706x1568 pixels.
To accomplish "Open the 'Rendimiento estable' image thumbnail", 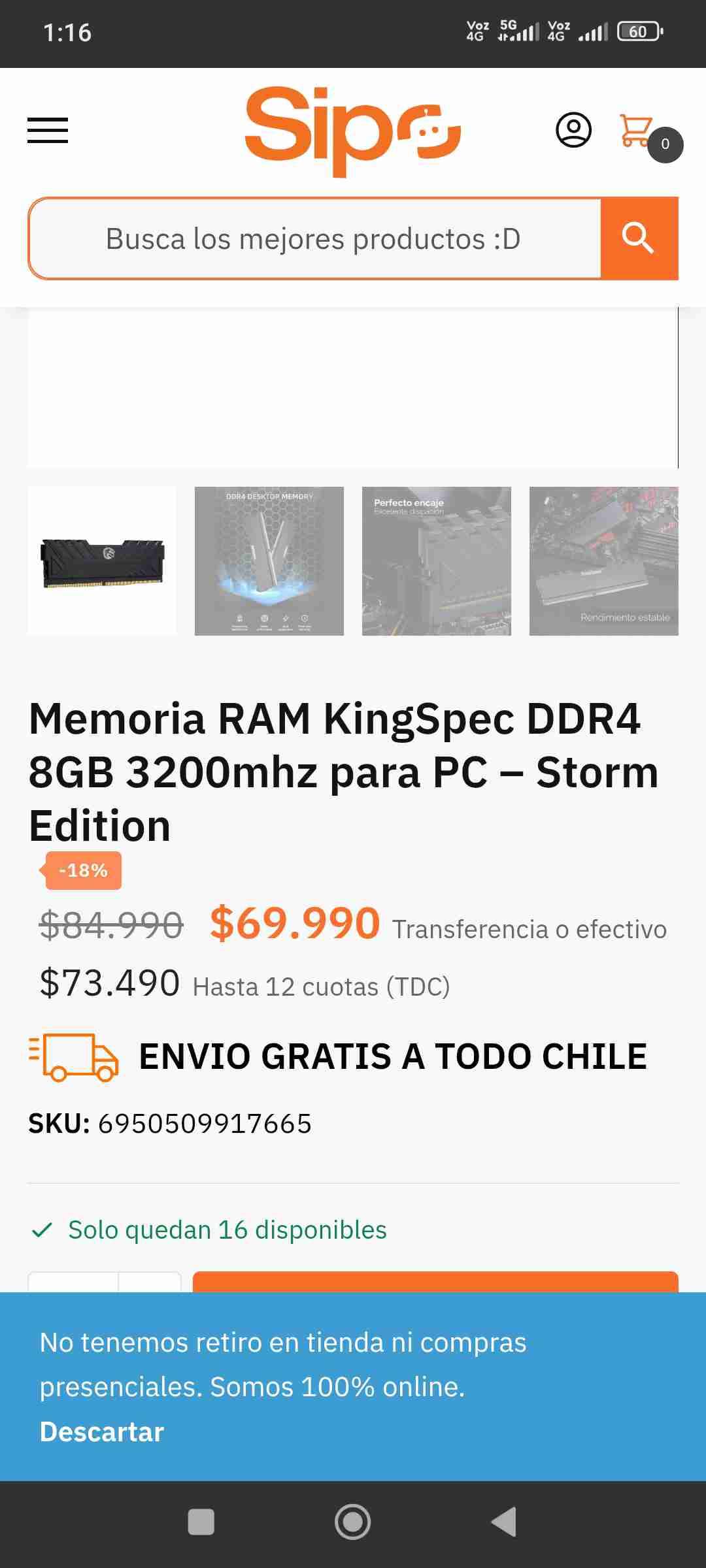I will click(x=603, y=561).
